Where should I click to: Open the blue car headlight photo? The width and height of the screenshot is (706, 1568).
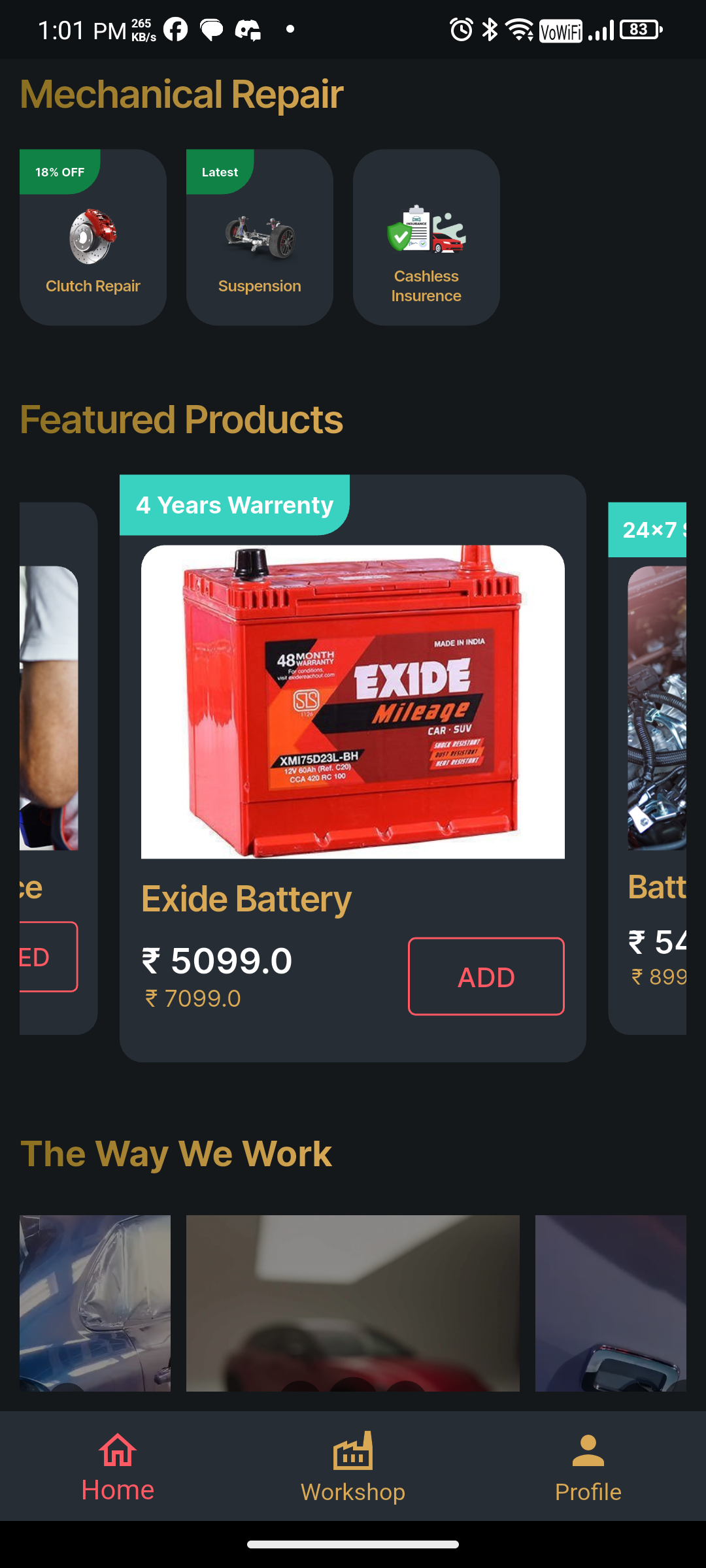pyautogui.click(x=95, y=1303)
